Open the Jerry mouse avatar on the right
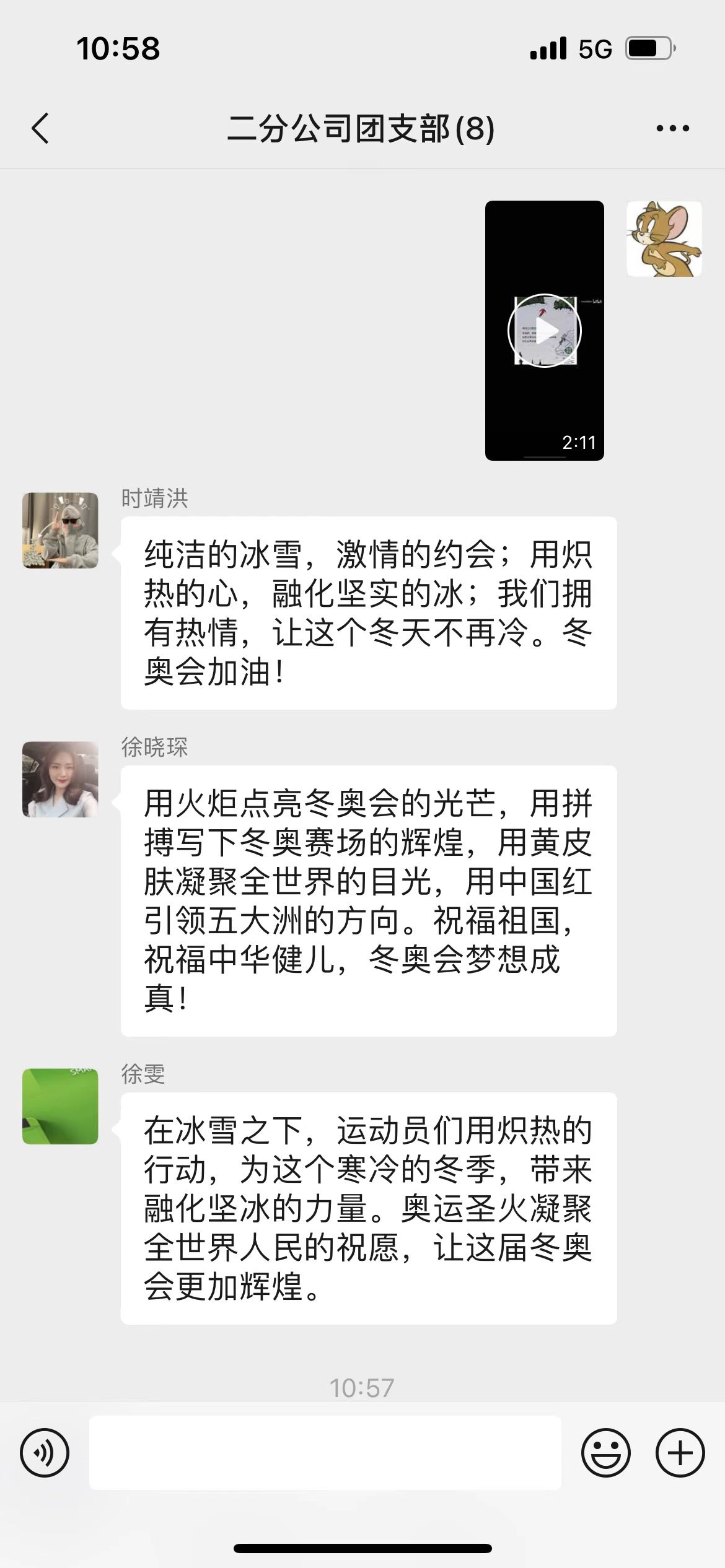Viewport: 725px width, 1568px height. (664, 238)
